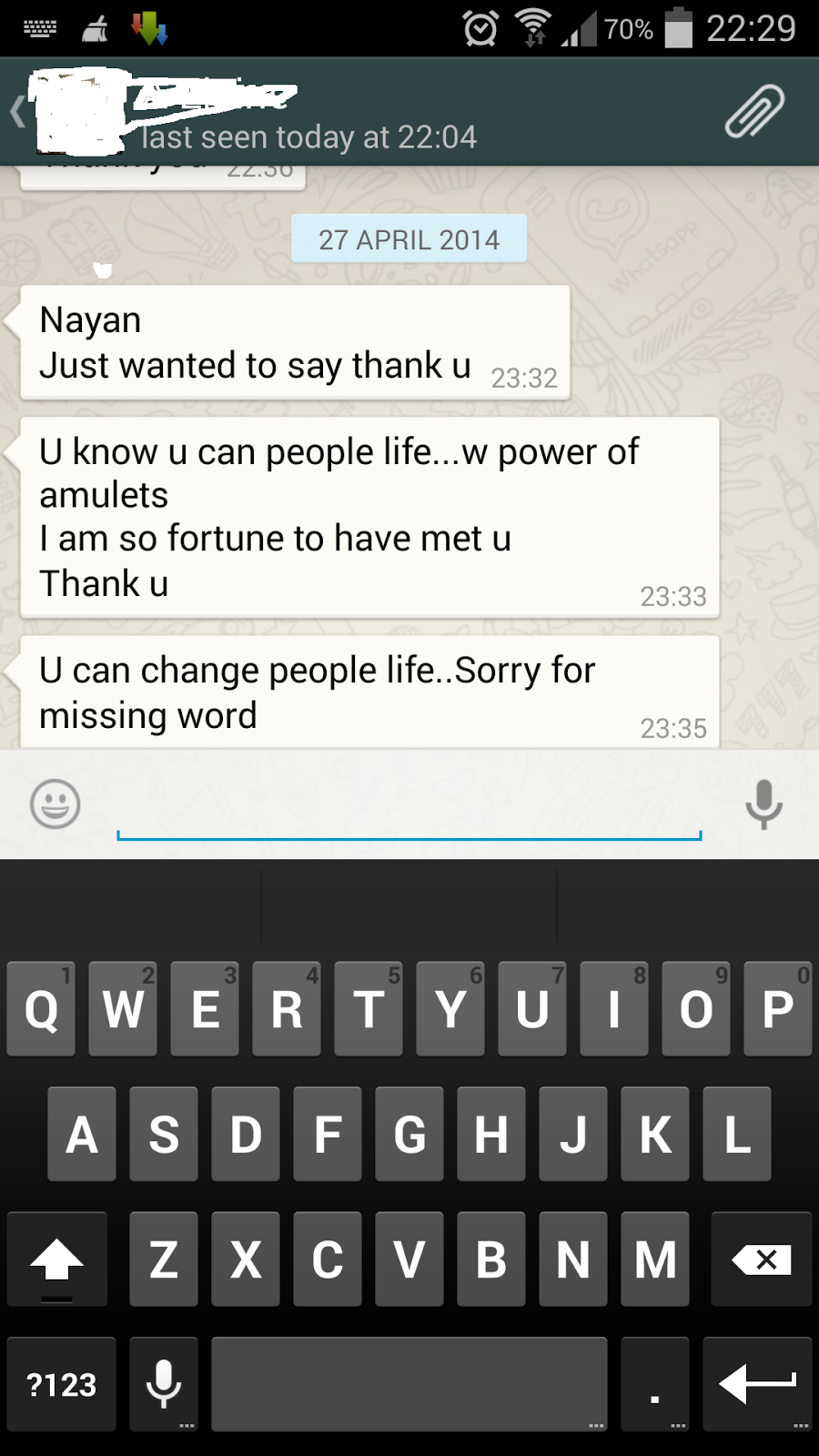The height and width of the screenshot is (1456, 819).
Task: Tap the backspace key
Action: pyautogui.click(x=761, y=1259)
